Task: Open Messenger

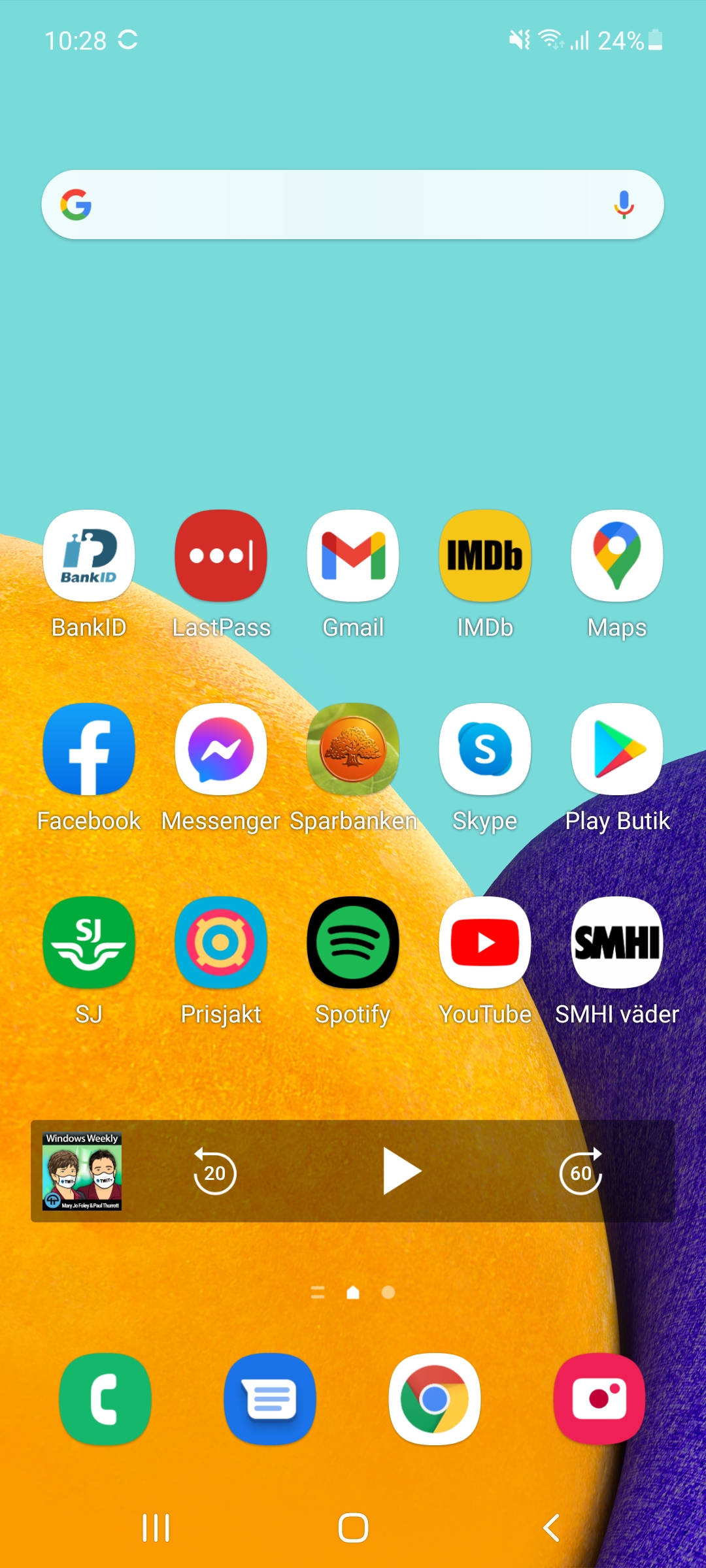Action: pyautogui.click(x=221, y=749)
